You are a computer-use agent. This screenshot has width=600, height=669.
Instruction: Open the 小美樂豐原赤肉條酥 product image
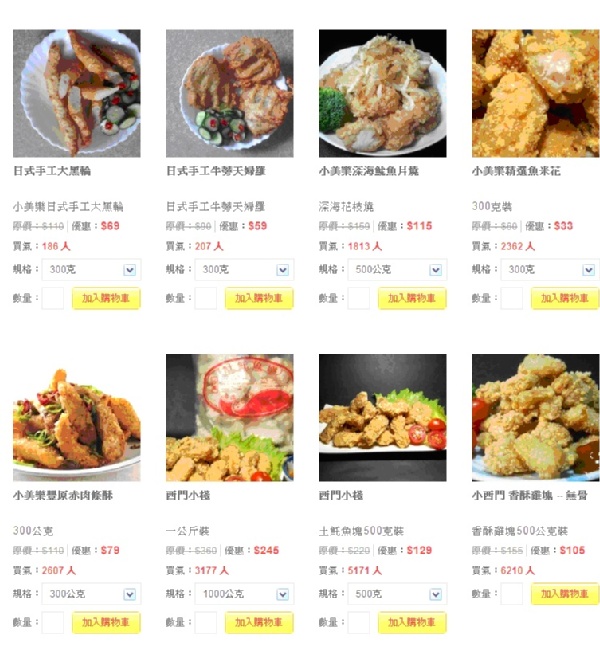[x=76, y=417]
